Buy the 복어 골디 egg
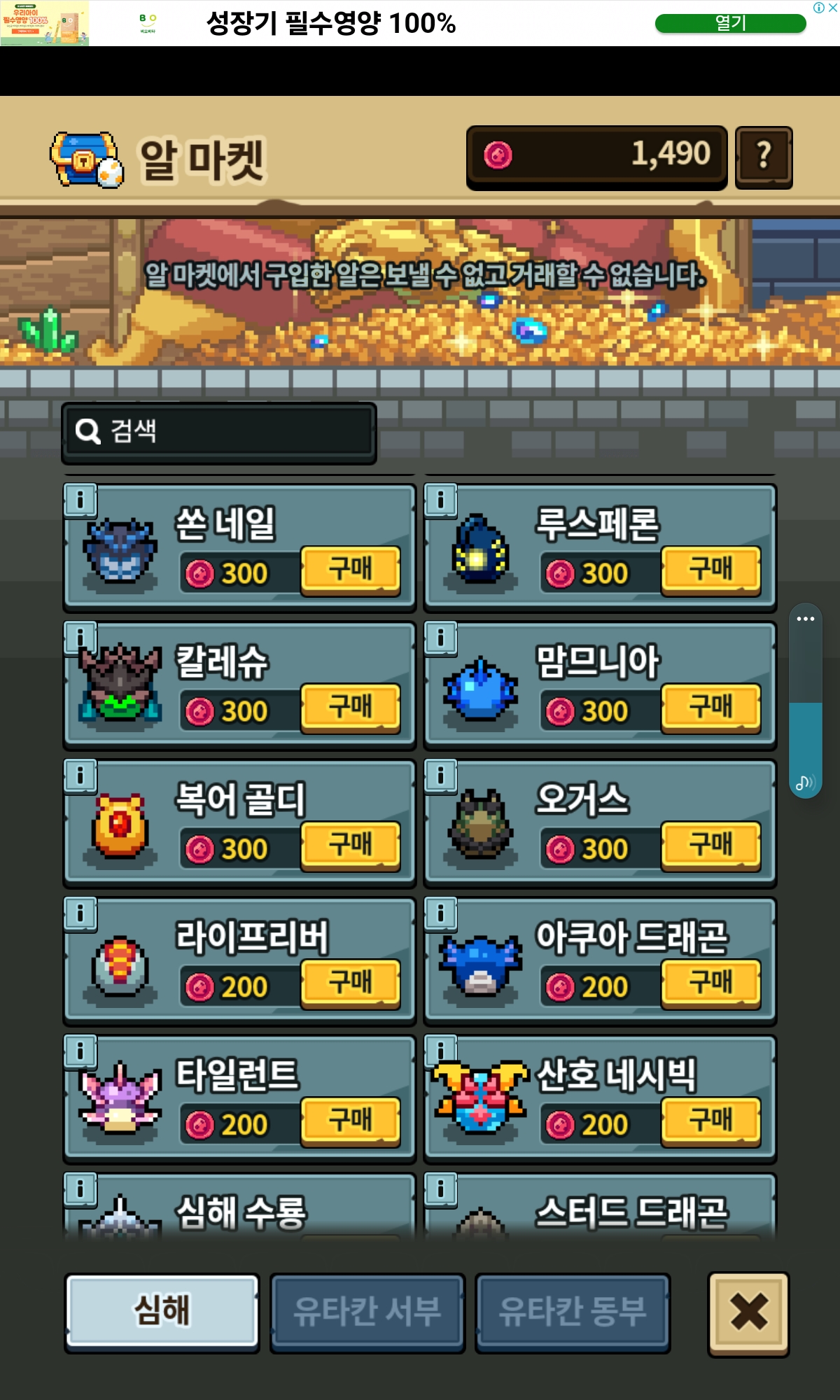 pos(351,846)
